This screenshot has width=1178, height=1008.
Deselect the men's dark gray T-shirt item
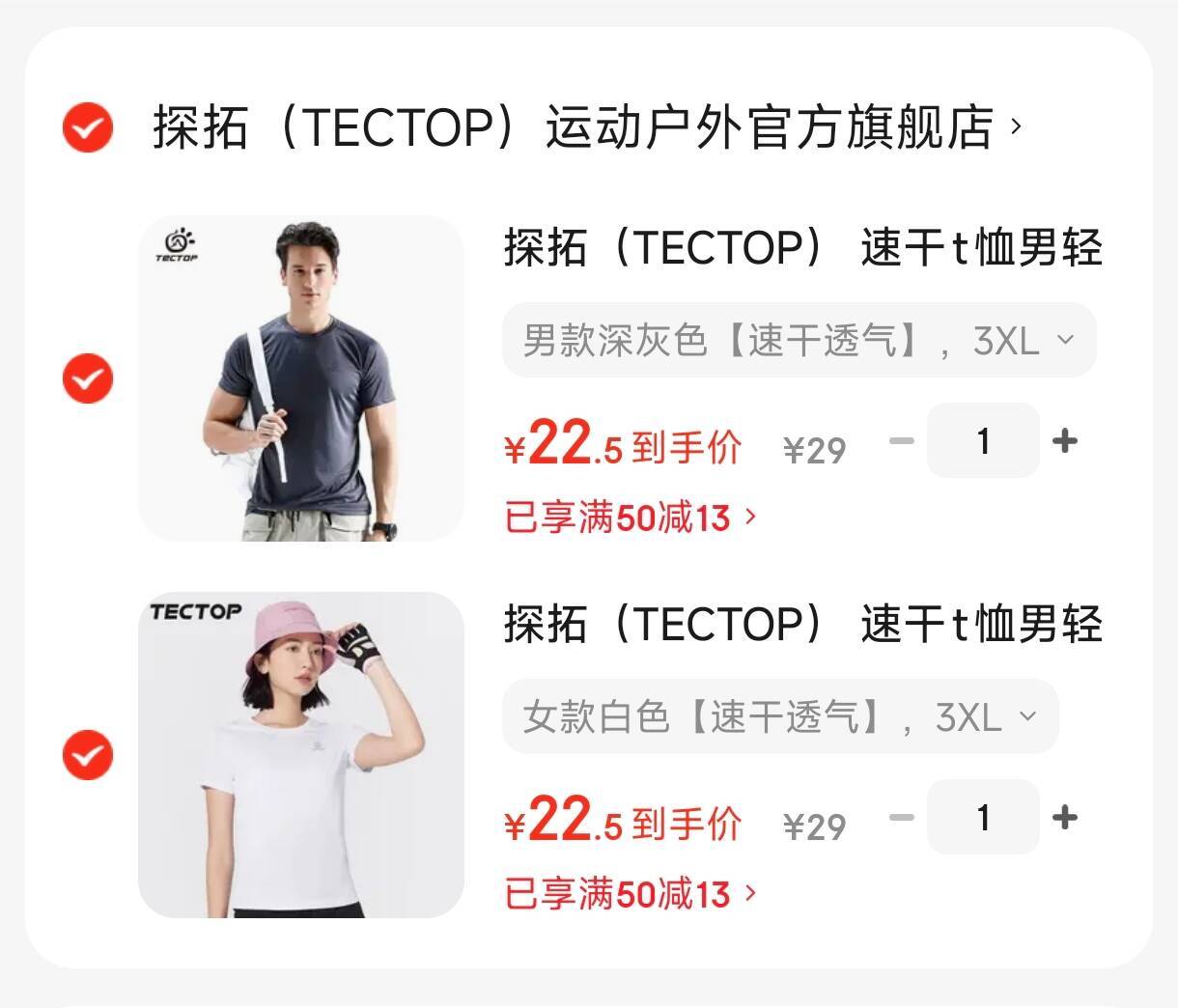pos(88,378)
